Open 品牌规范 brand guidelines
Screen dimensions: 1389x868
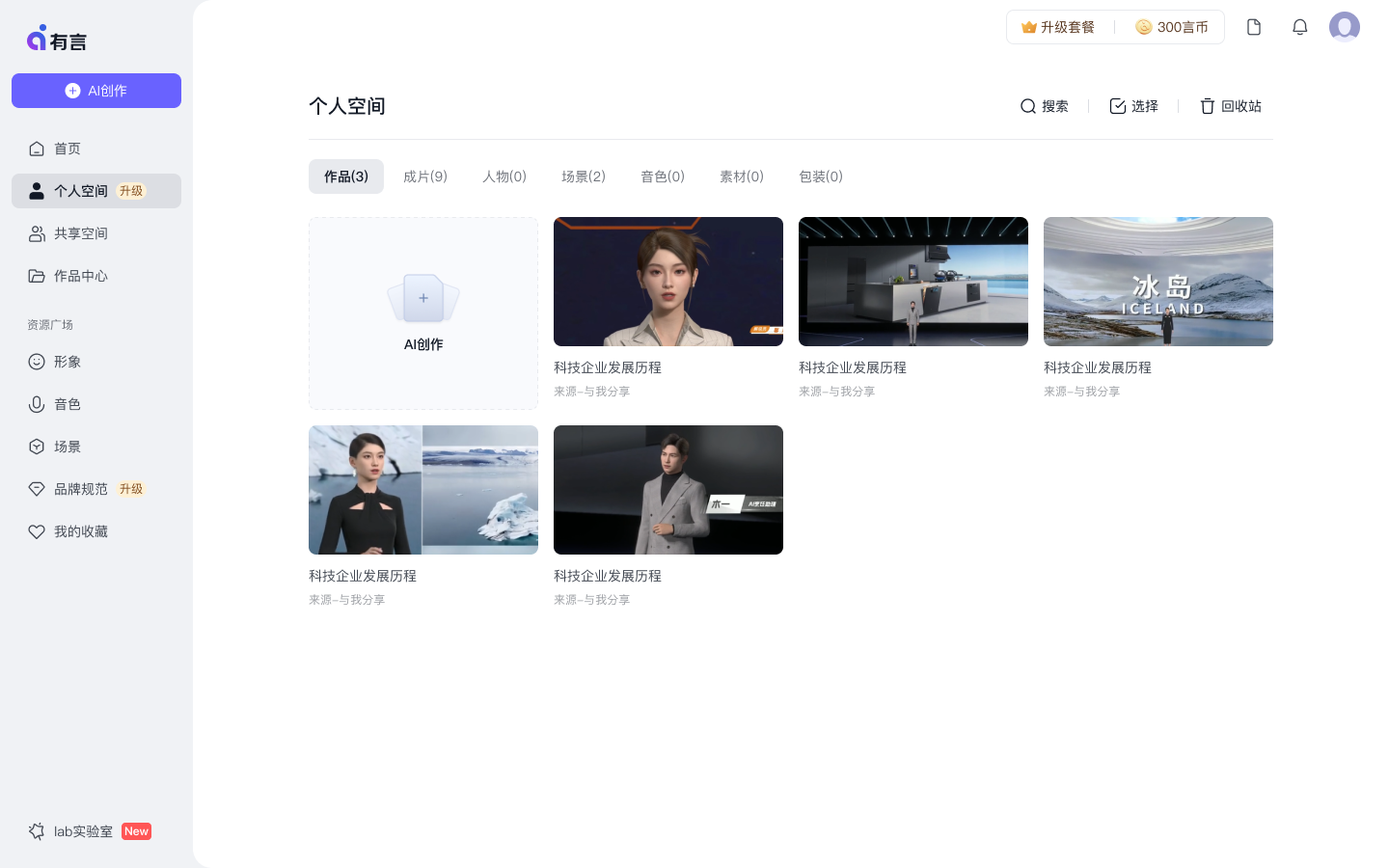point(81,489)
